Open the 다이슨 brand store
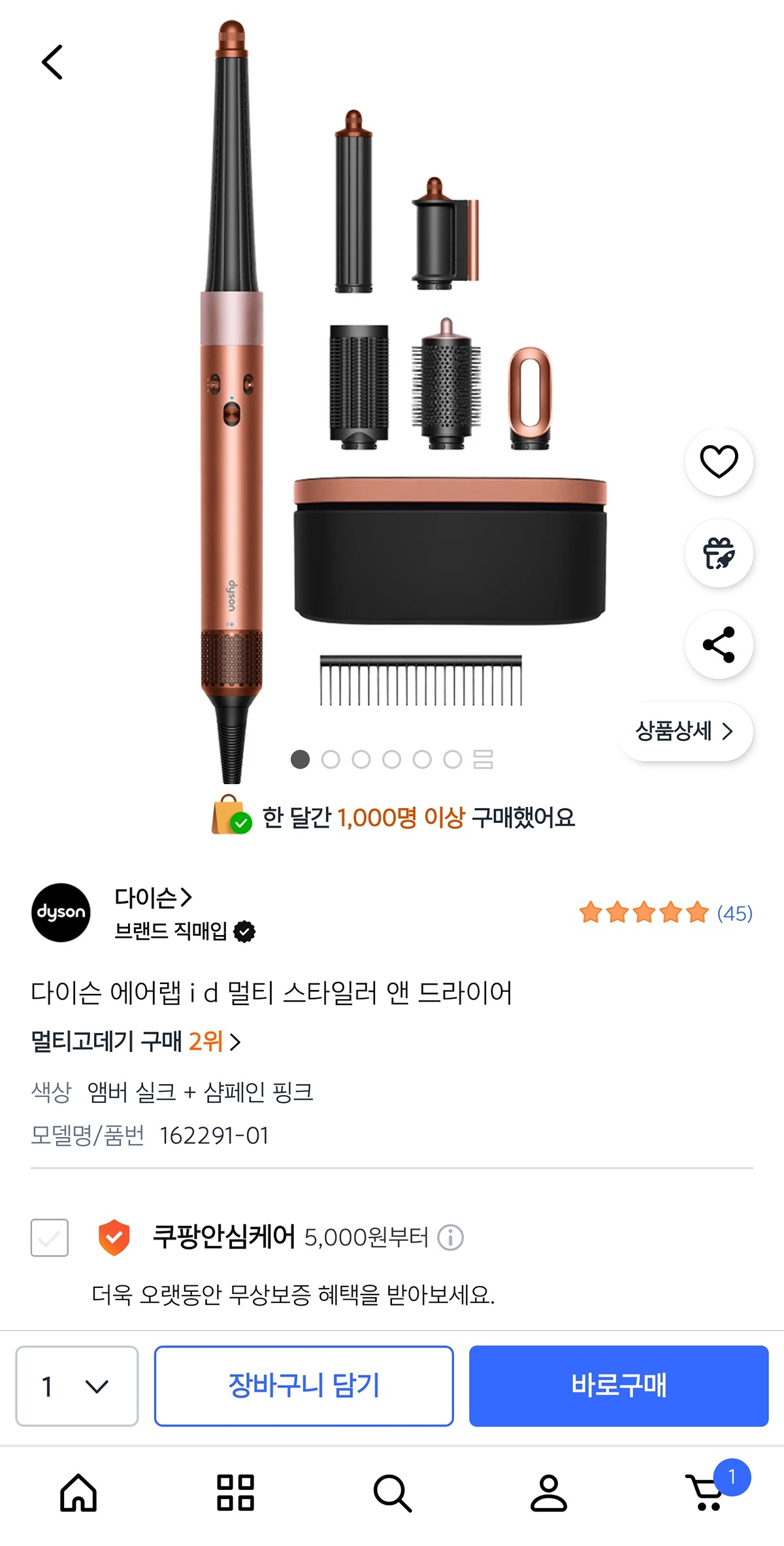 tap(154, 898)
